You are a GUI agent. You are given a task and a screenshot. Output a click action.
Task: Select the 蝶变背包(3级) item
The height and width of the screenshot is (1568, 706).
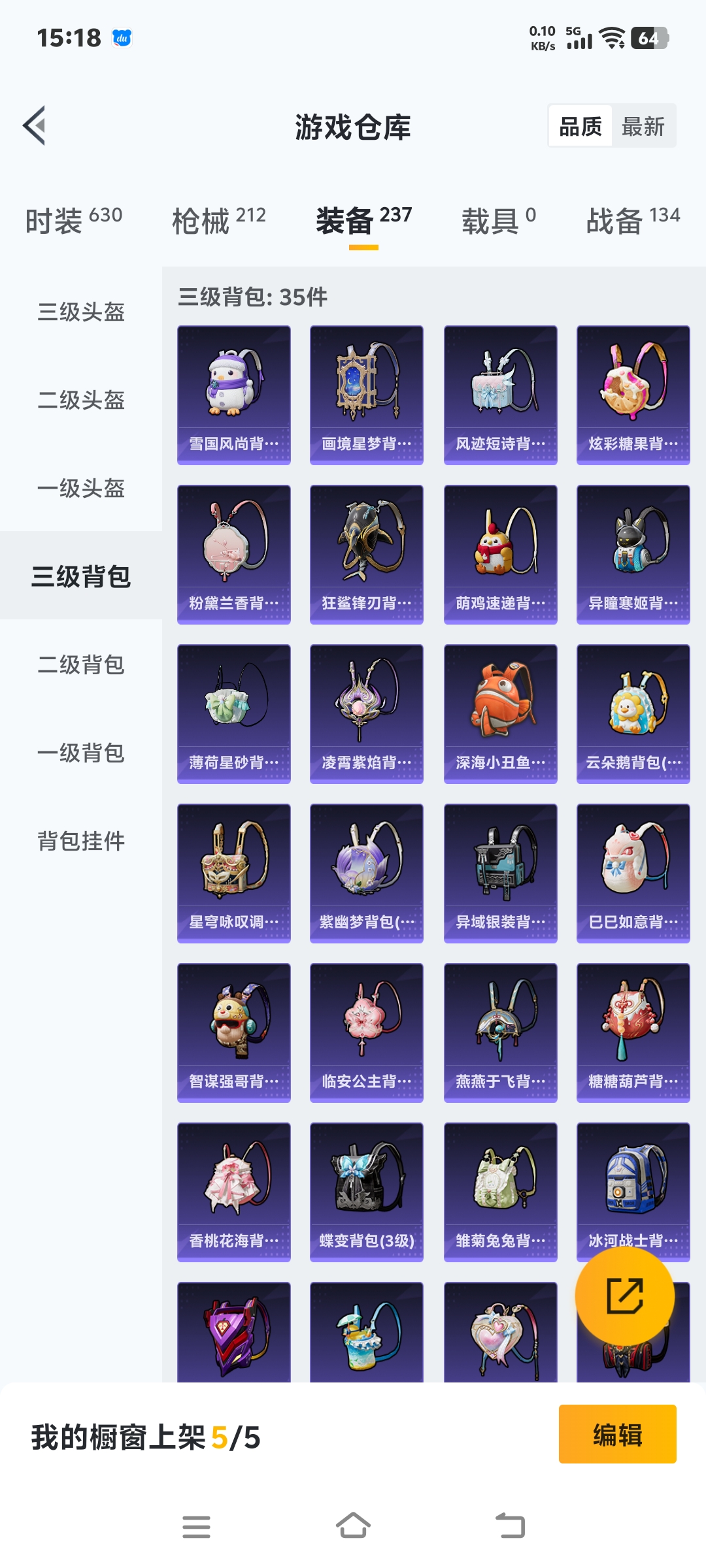tap(367, 1189)
